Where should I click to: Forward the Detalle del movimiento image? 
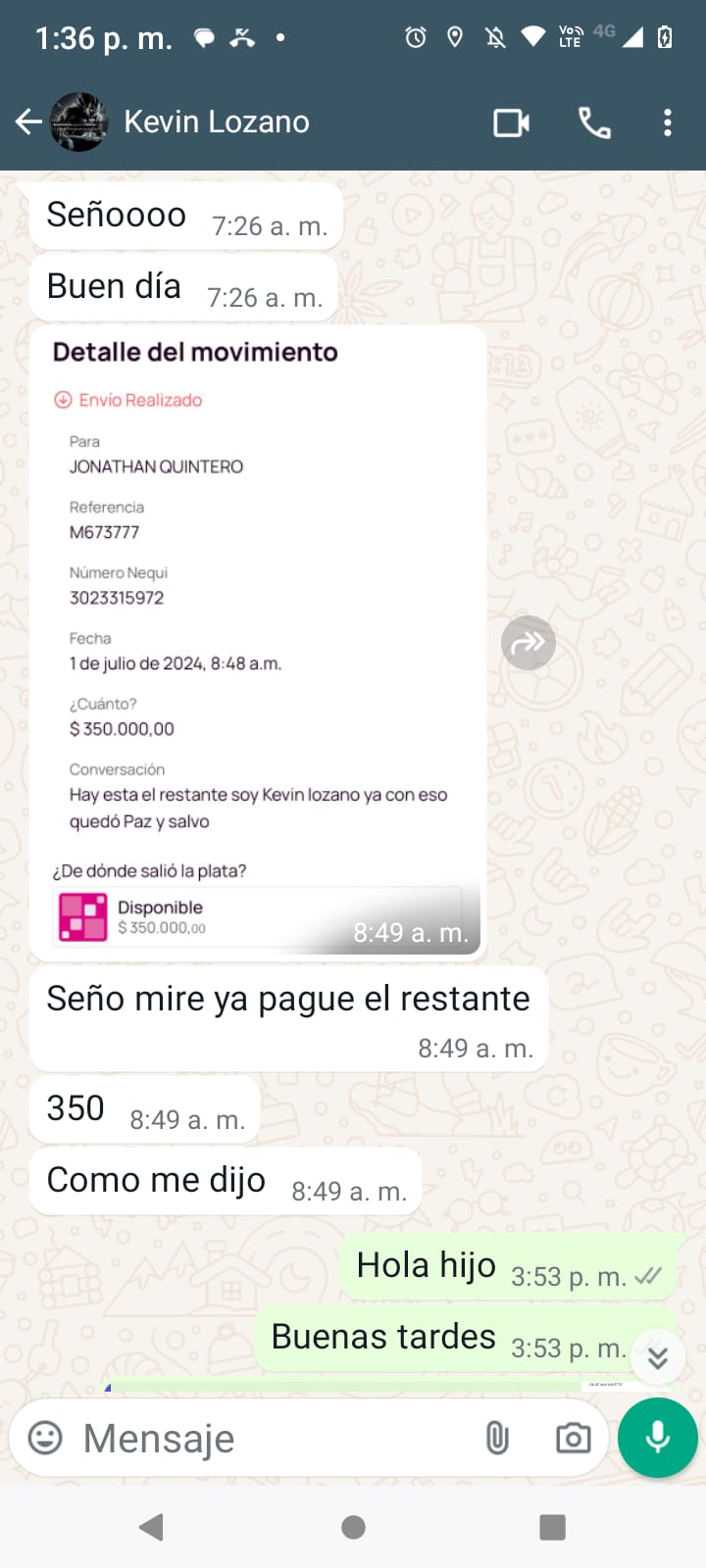click(x=529, y=643)
